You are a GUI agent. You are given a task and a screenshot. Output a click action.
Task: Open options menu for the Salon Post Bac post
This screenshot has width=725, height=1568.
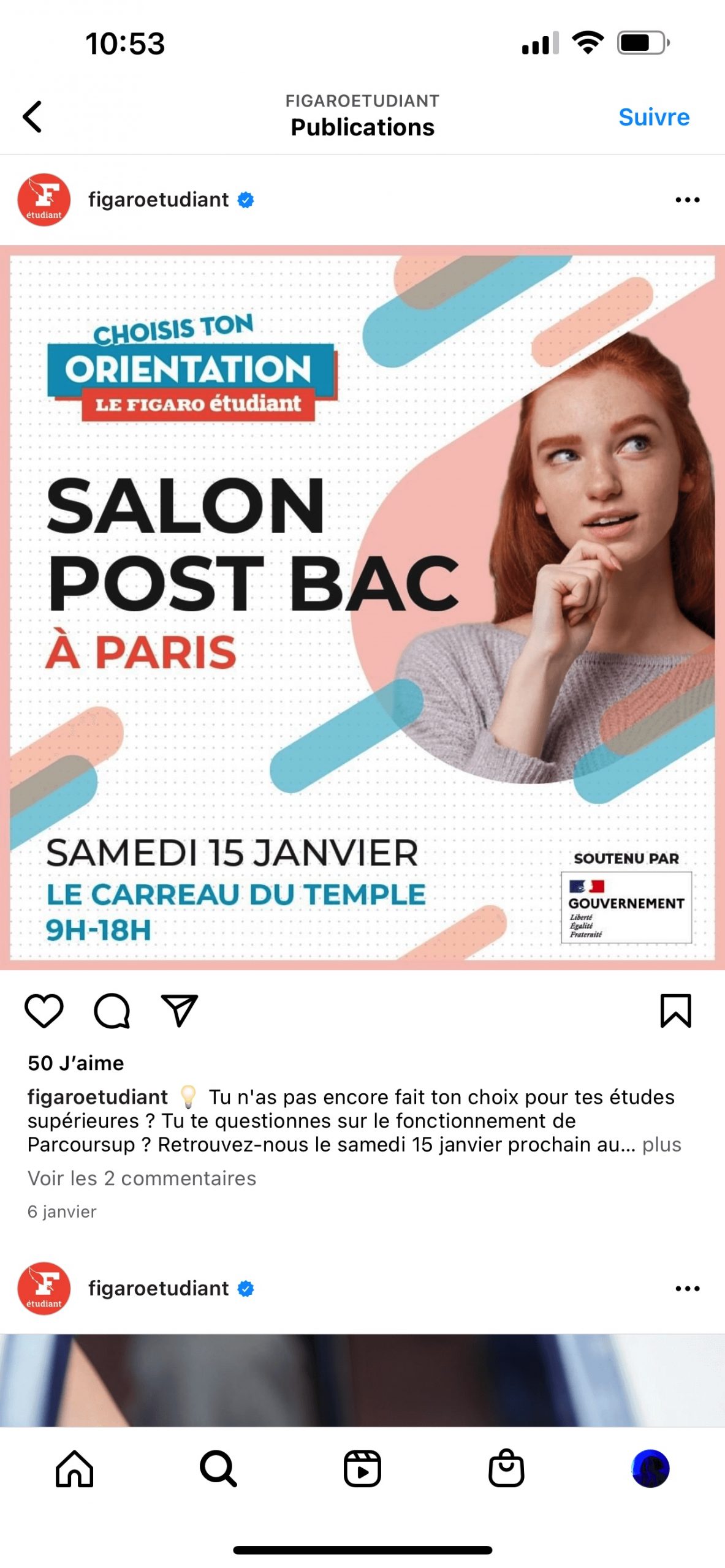coord(687,200)
